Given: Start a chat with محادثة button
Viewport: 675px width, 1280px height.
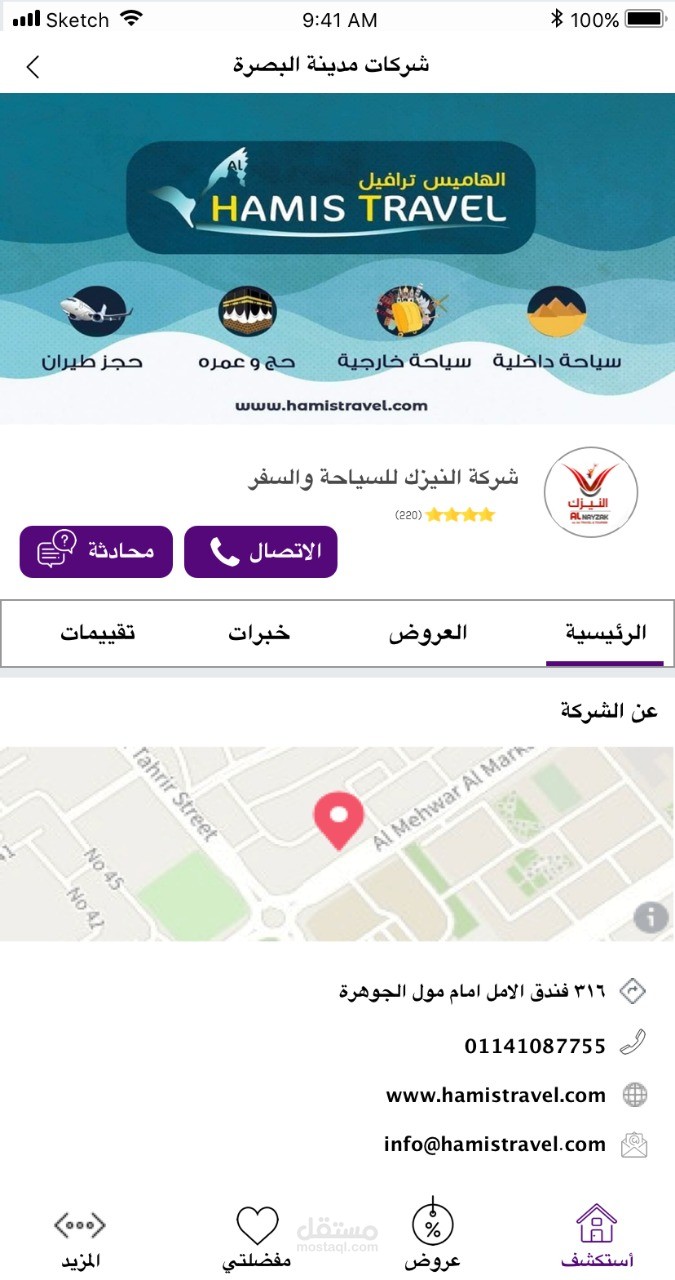Looking at the screenshot, I should [96, 552].
